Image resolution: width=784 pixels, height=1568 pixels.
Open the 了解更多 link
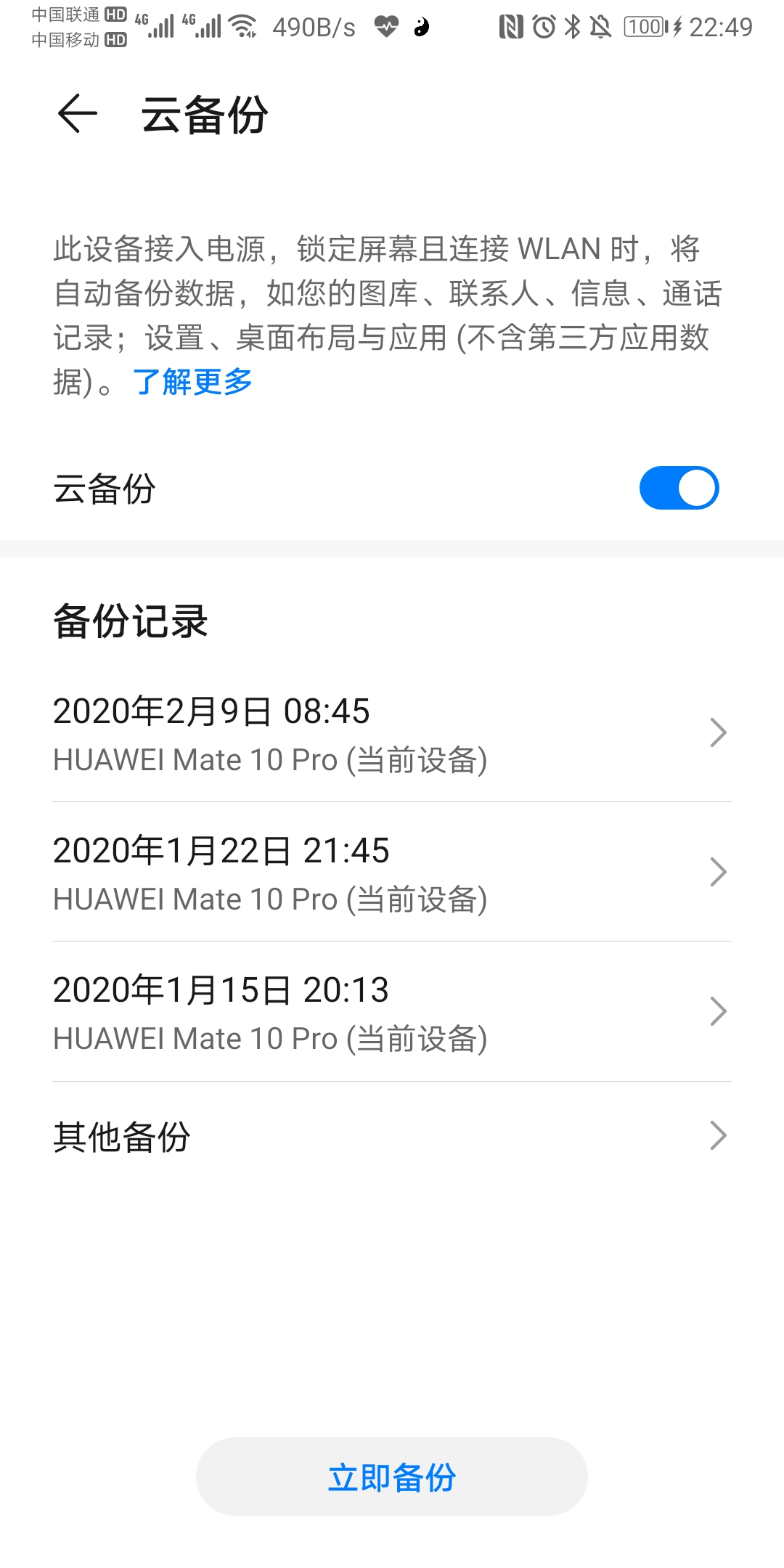(x=192, y=382)
